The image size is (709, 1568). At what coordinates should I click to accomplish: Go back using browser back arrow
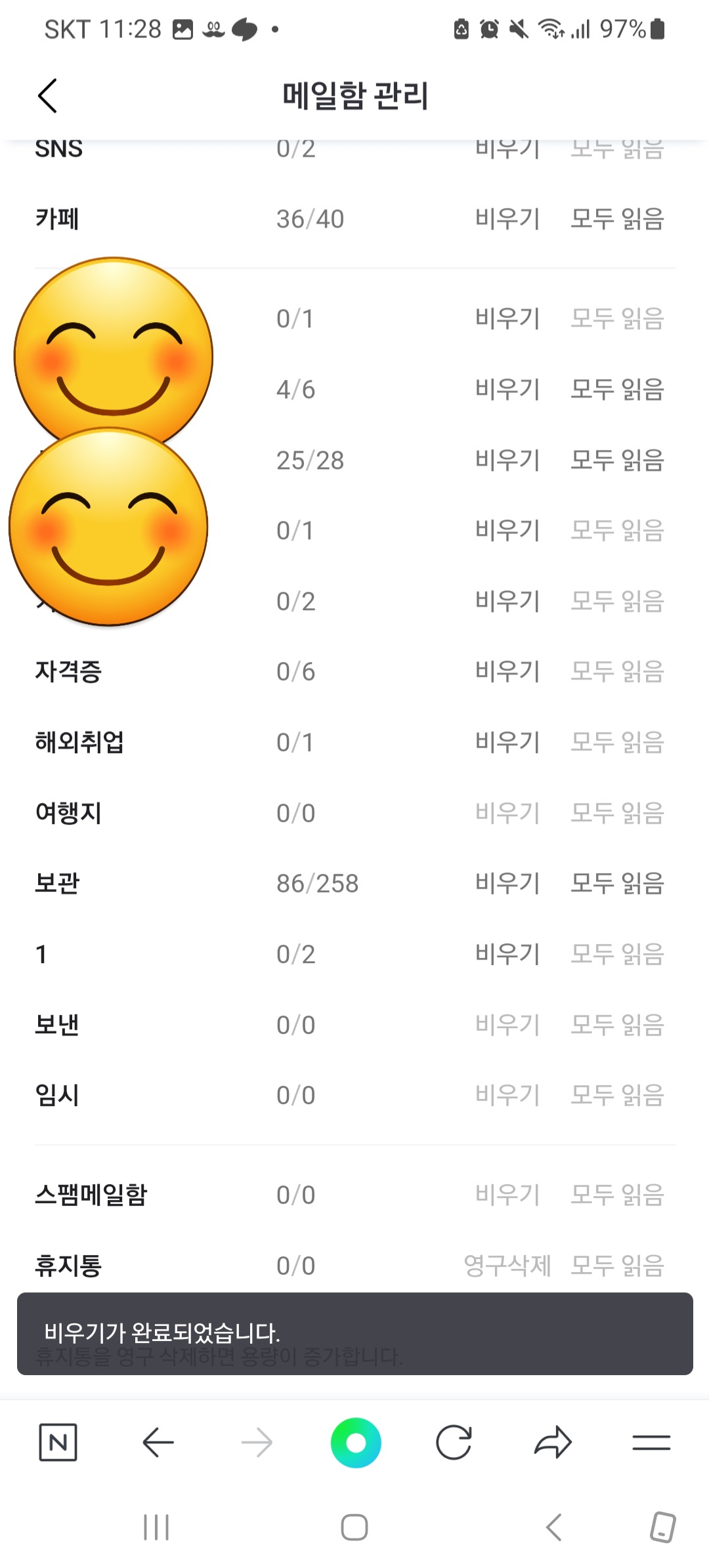(x=158, y=1442)
